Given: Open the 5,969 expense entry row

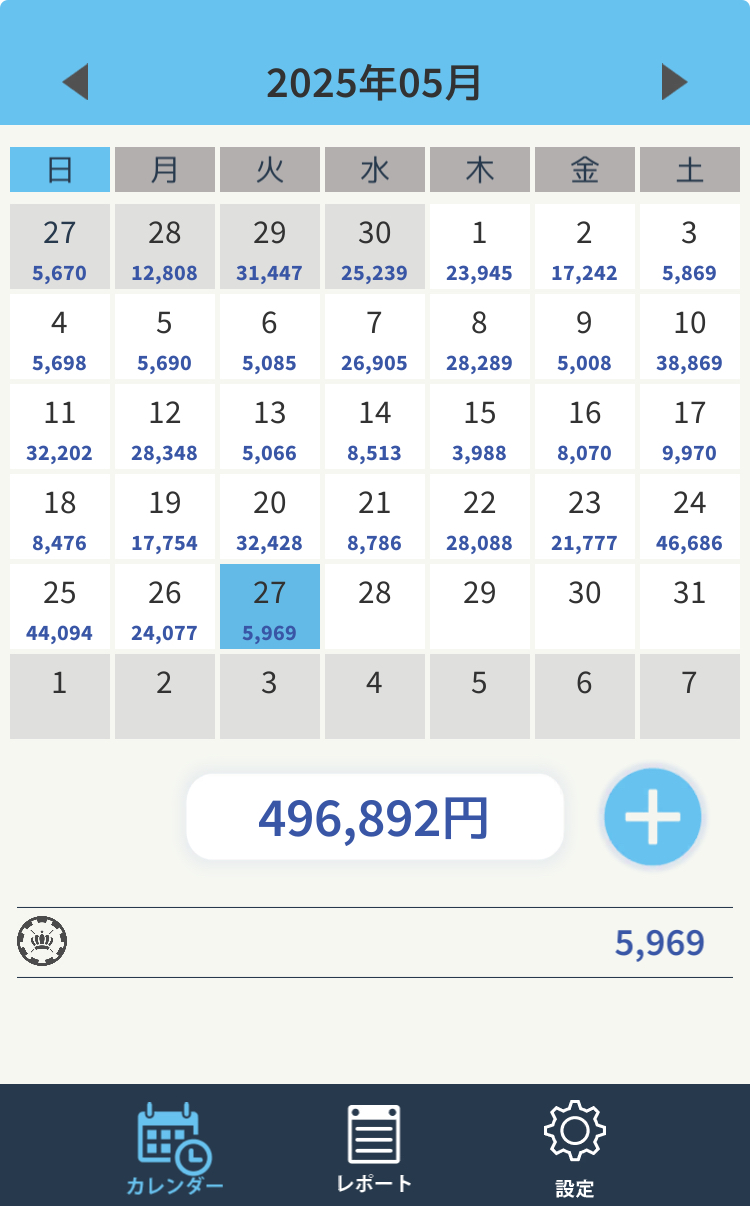Looking at the screenshot, I should pos(375,942).
